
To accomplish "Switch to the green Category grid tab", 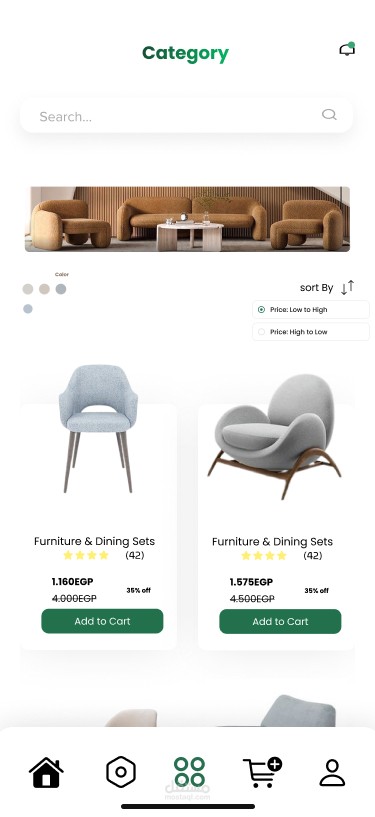I will point(189,772).
